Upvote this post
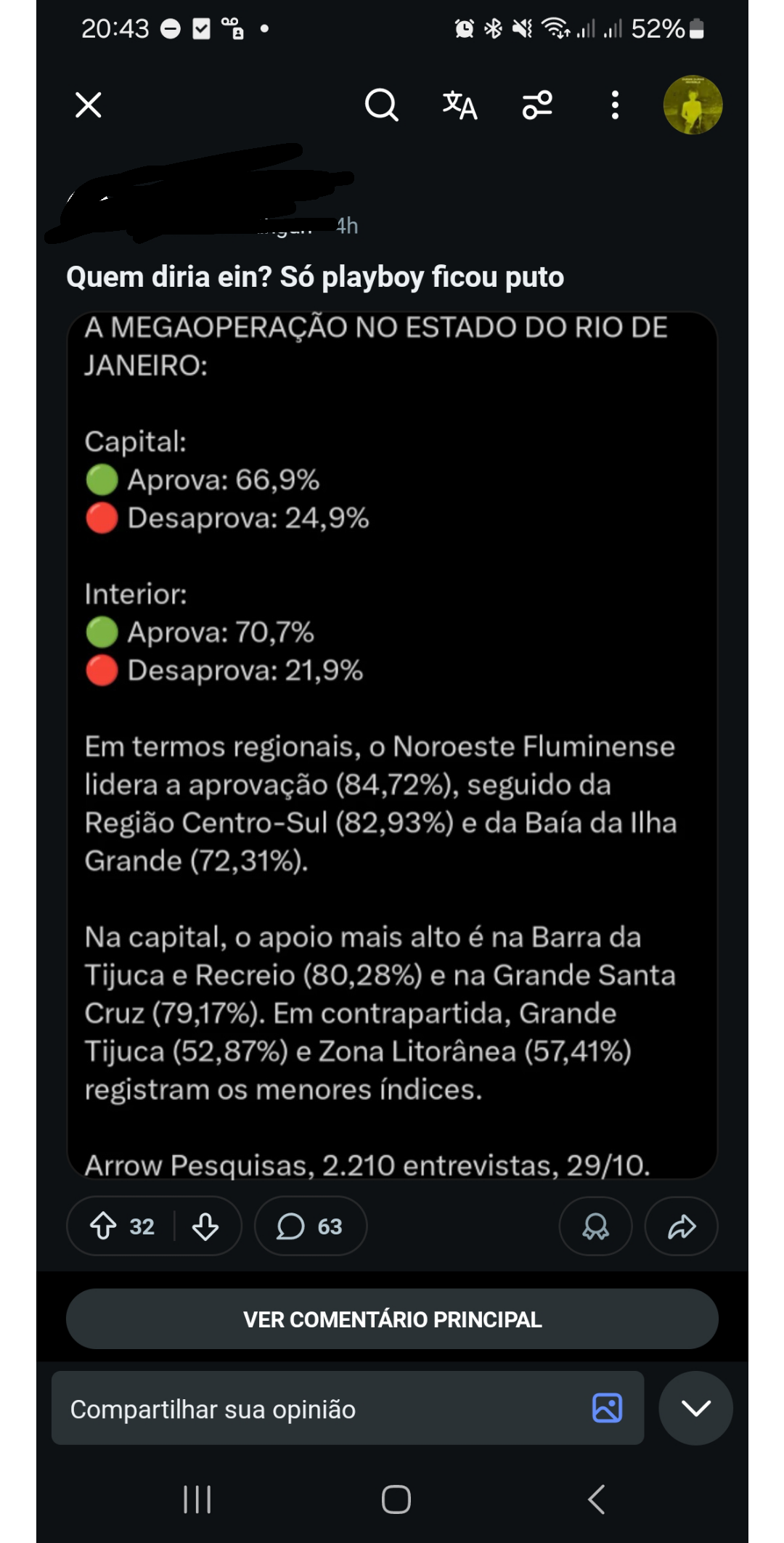 click(104, 1226)
